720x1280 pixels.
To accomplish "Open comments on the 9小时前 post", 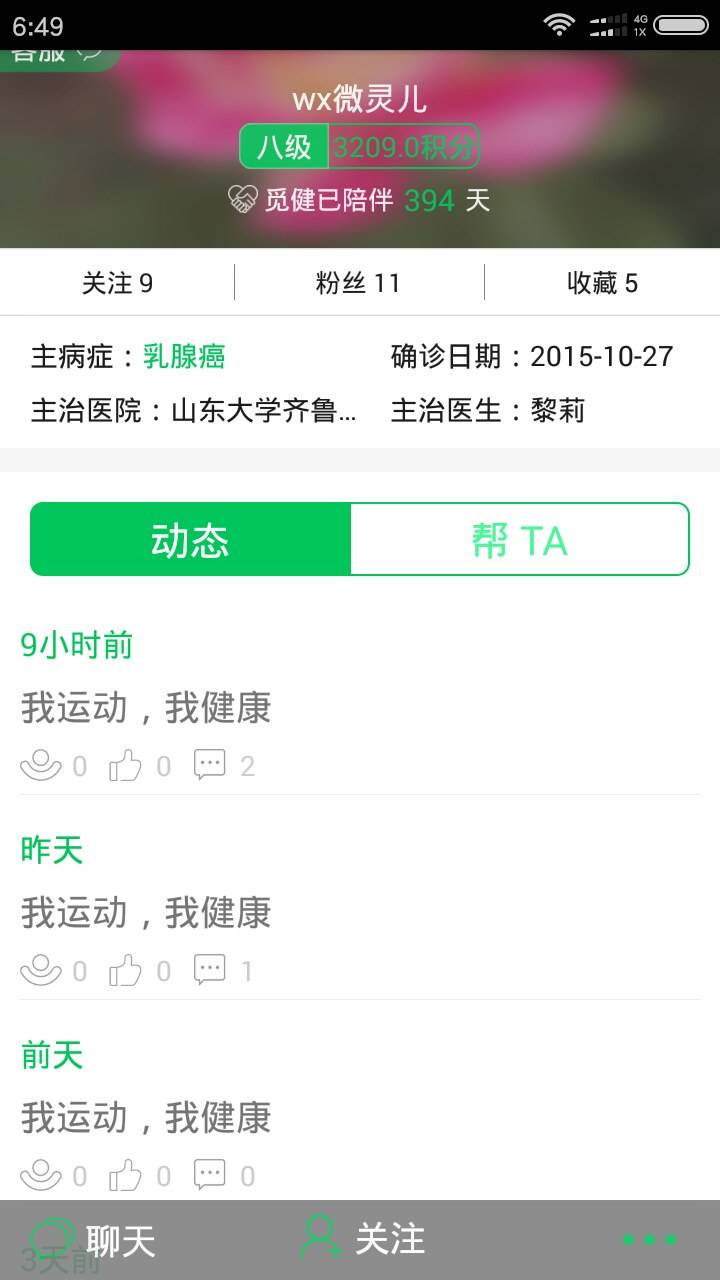I will 210,766.
